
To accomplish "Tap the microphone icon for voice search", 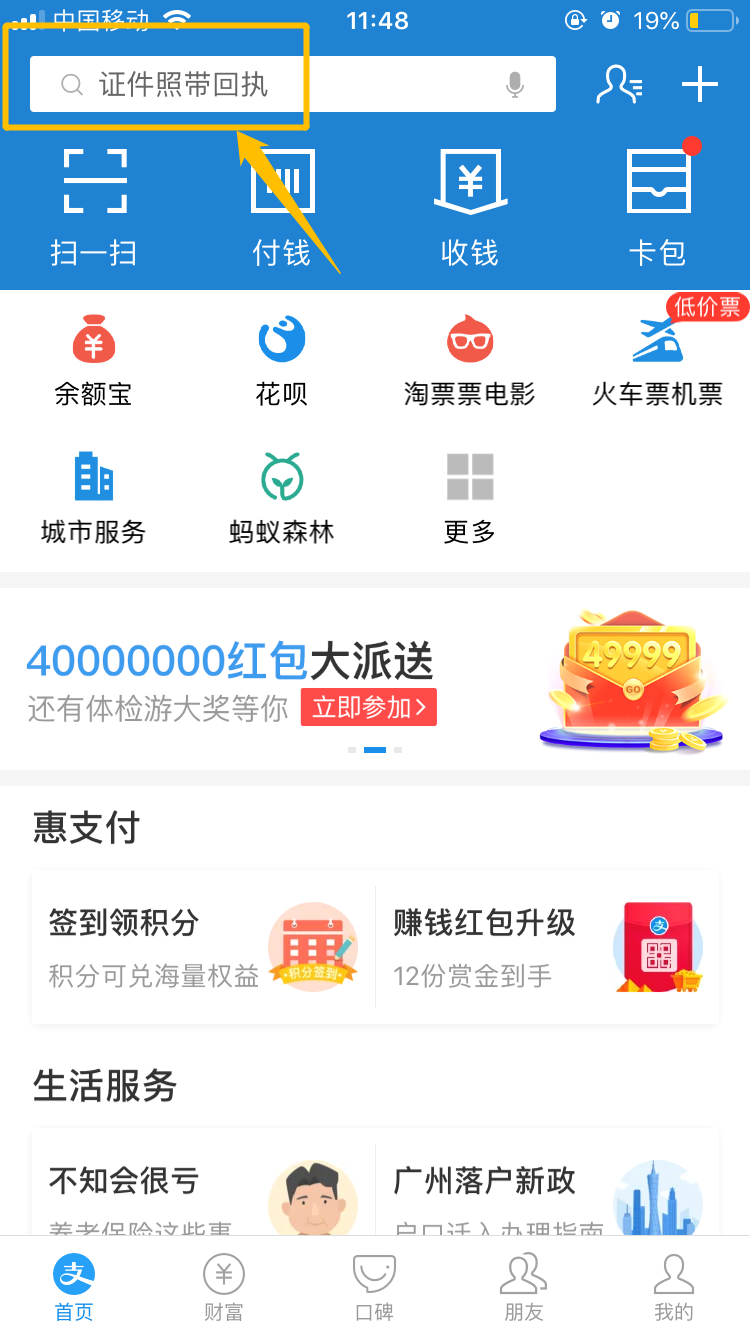I will [x=515, y=85].
